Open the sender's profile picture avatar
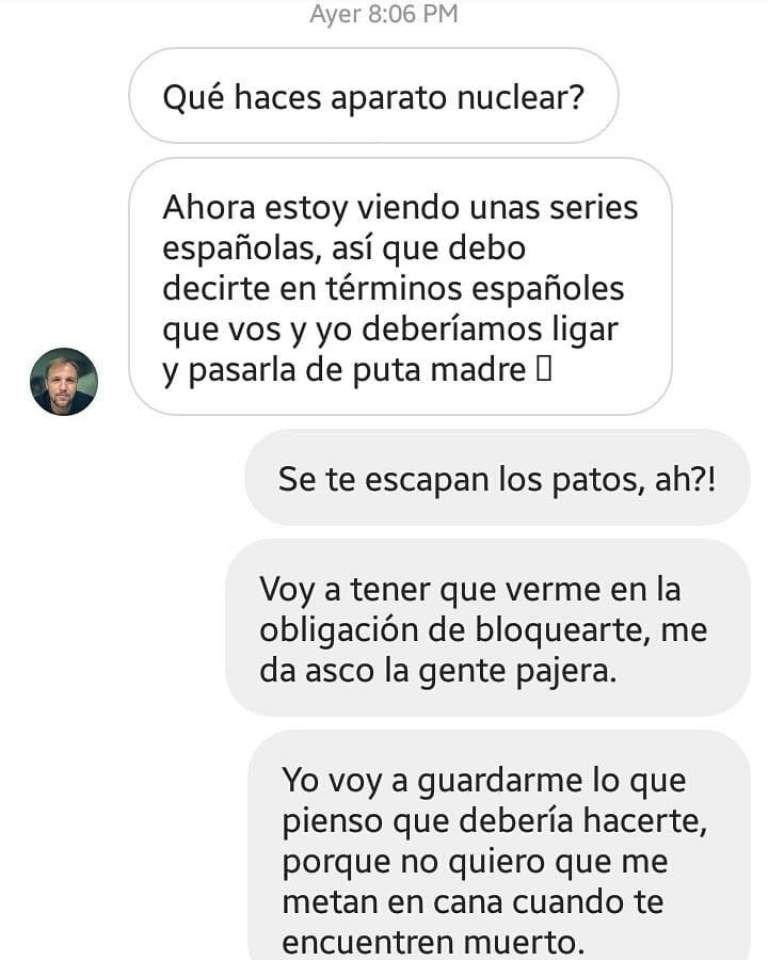Screen dimensions: 768x960 click(64, 381)
